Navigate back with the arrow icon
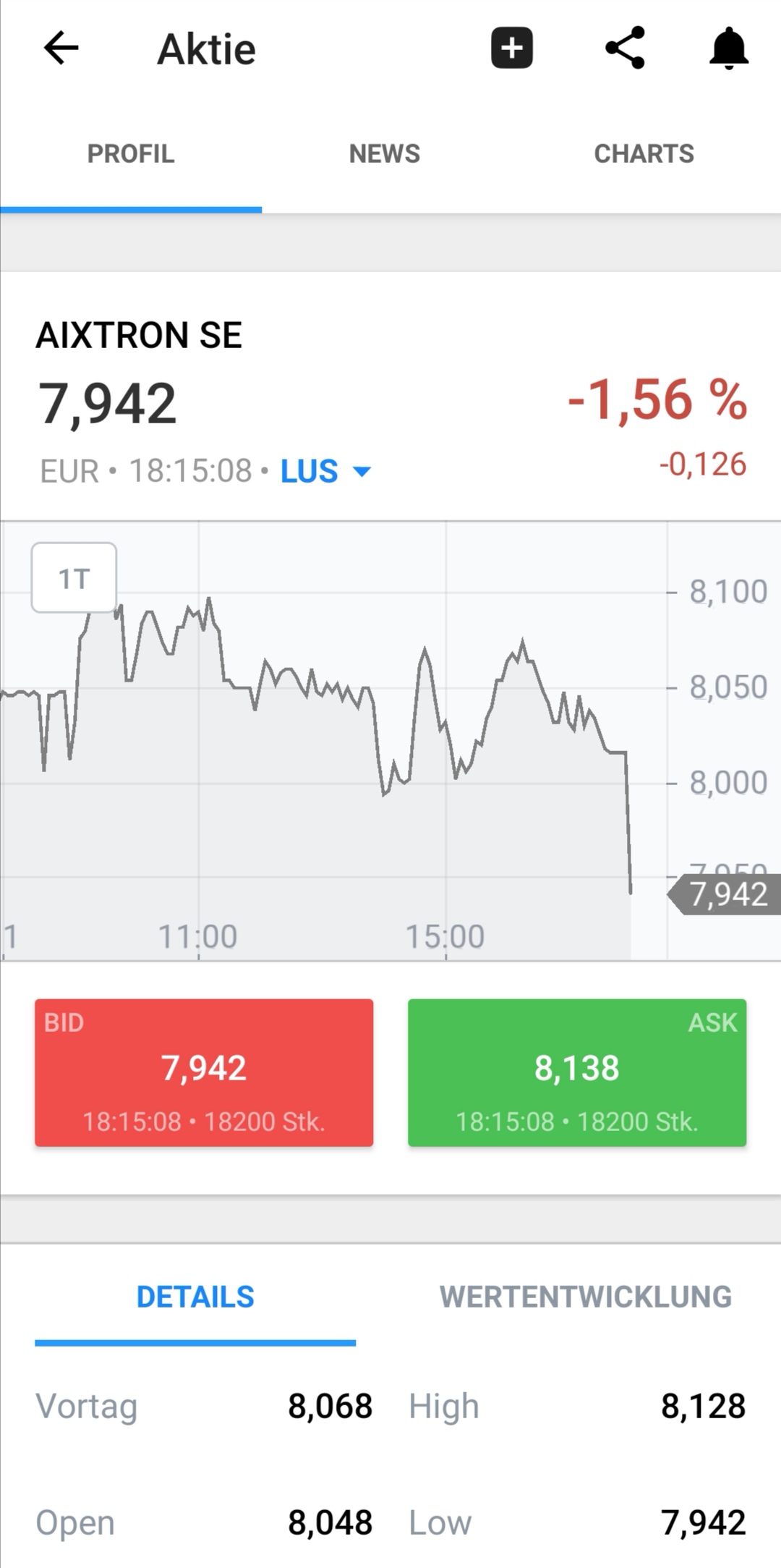This screenshot has height=1568, width=781. click(x=61, y=48)
